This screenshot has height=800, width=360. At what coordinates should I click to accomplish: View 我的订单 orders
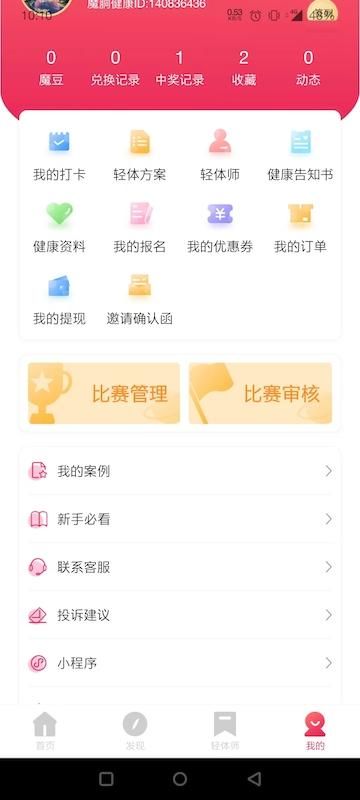click(x=300, y=228)
